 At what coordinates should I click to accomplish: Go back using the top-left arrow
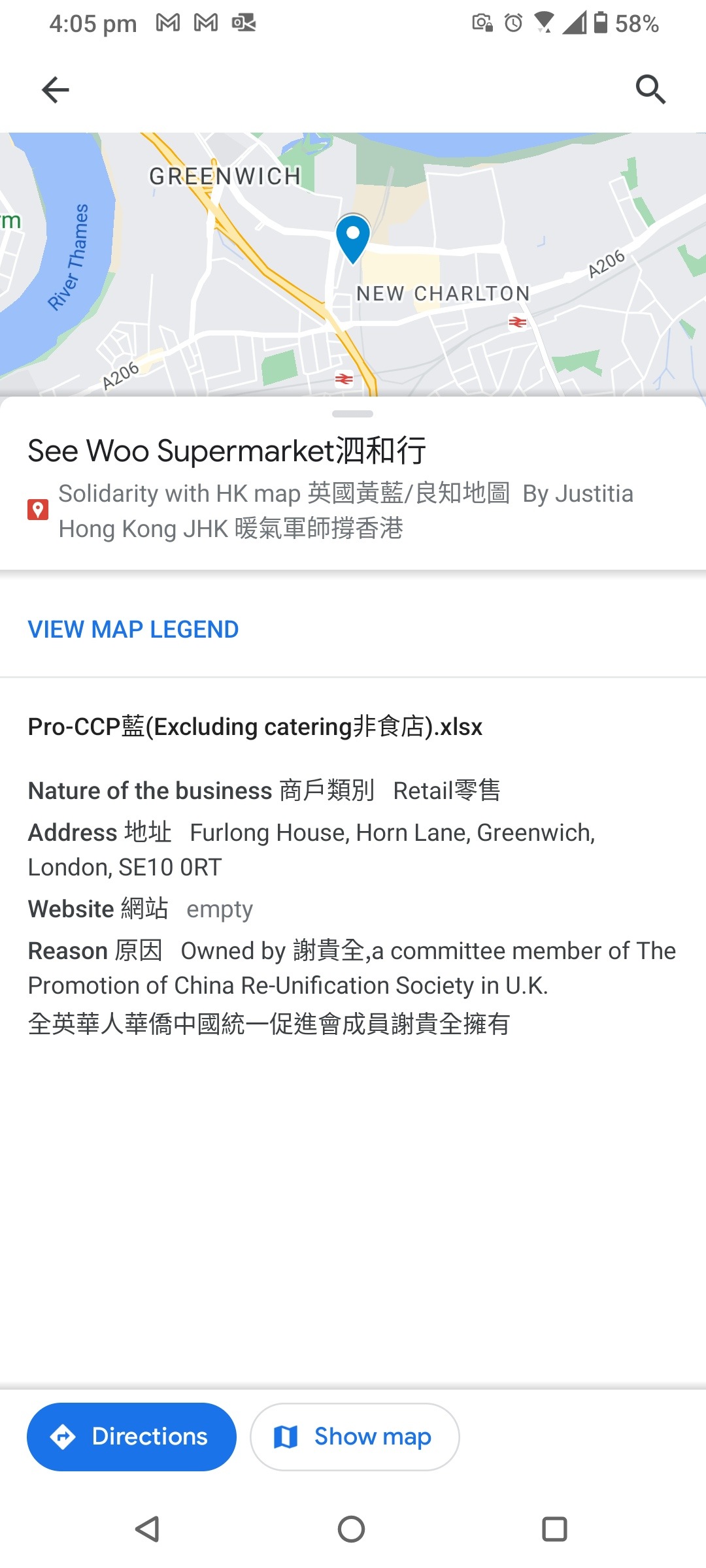(x=56, y=90)
